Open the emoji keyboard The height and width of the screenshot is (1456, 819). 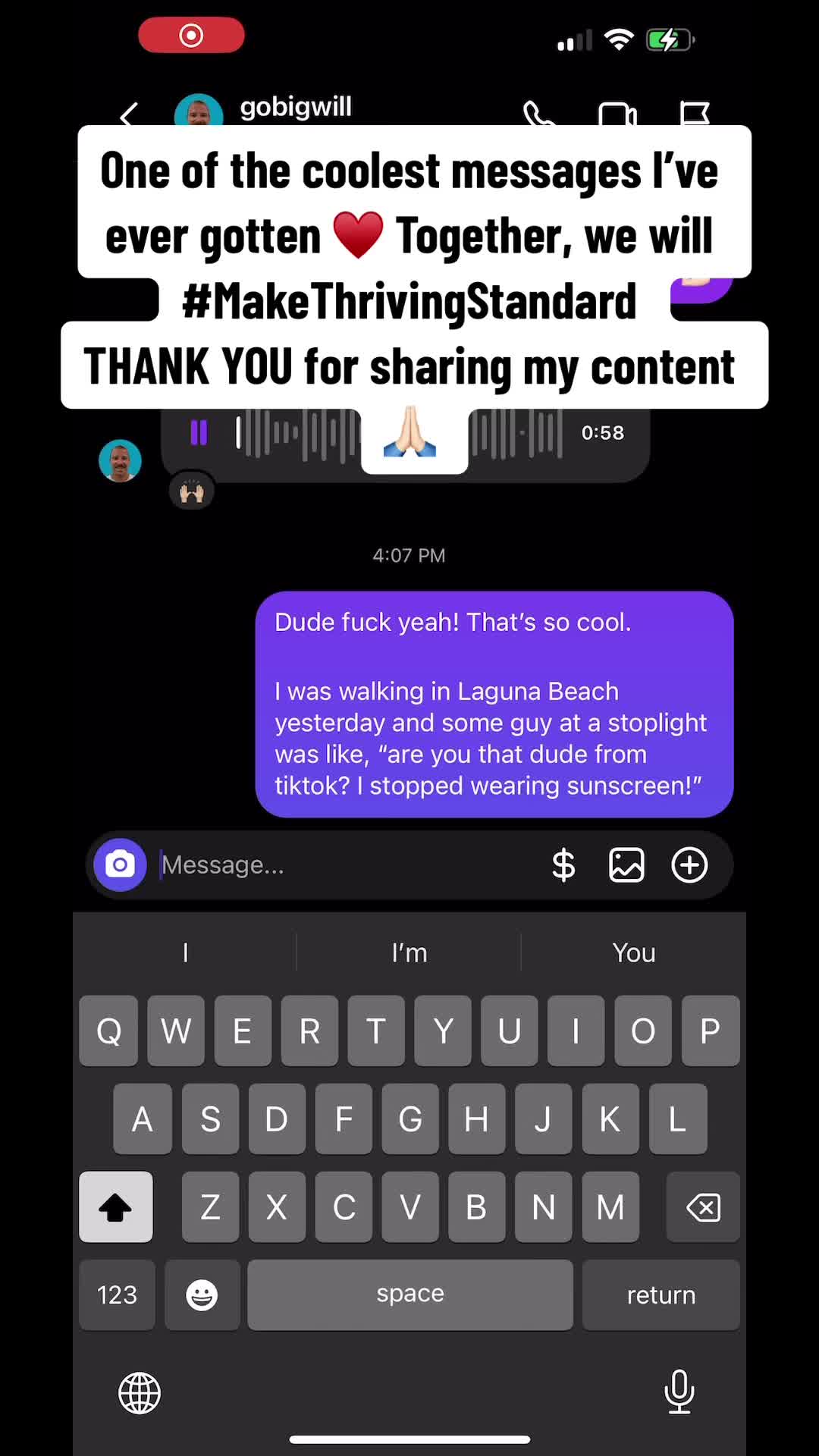tap(202, 1294)
